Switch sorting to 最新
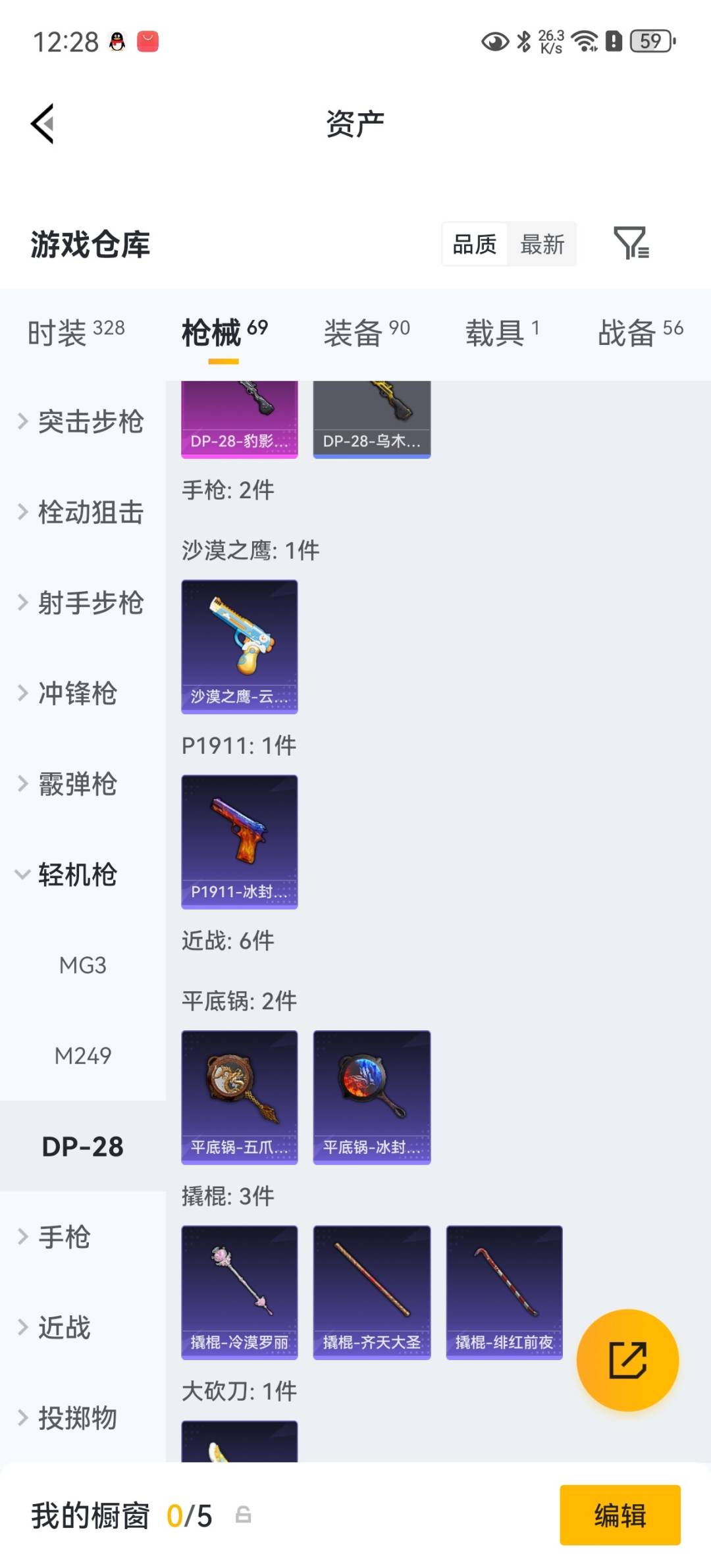The image size is (711, 1568). pyautogui.click(x=542, y=244)
